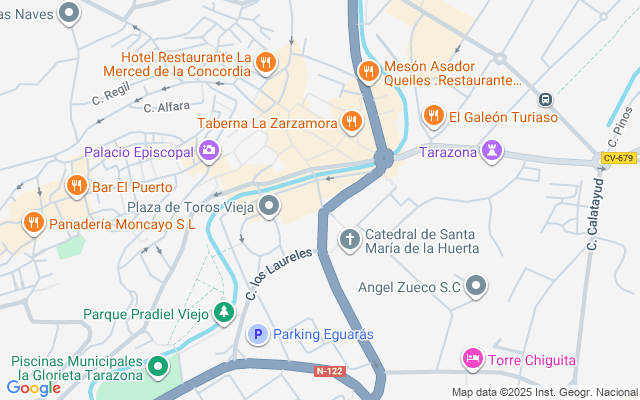Open the Tarazona landmark marker

pos(491,151)
